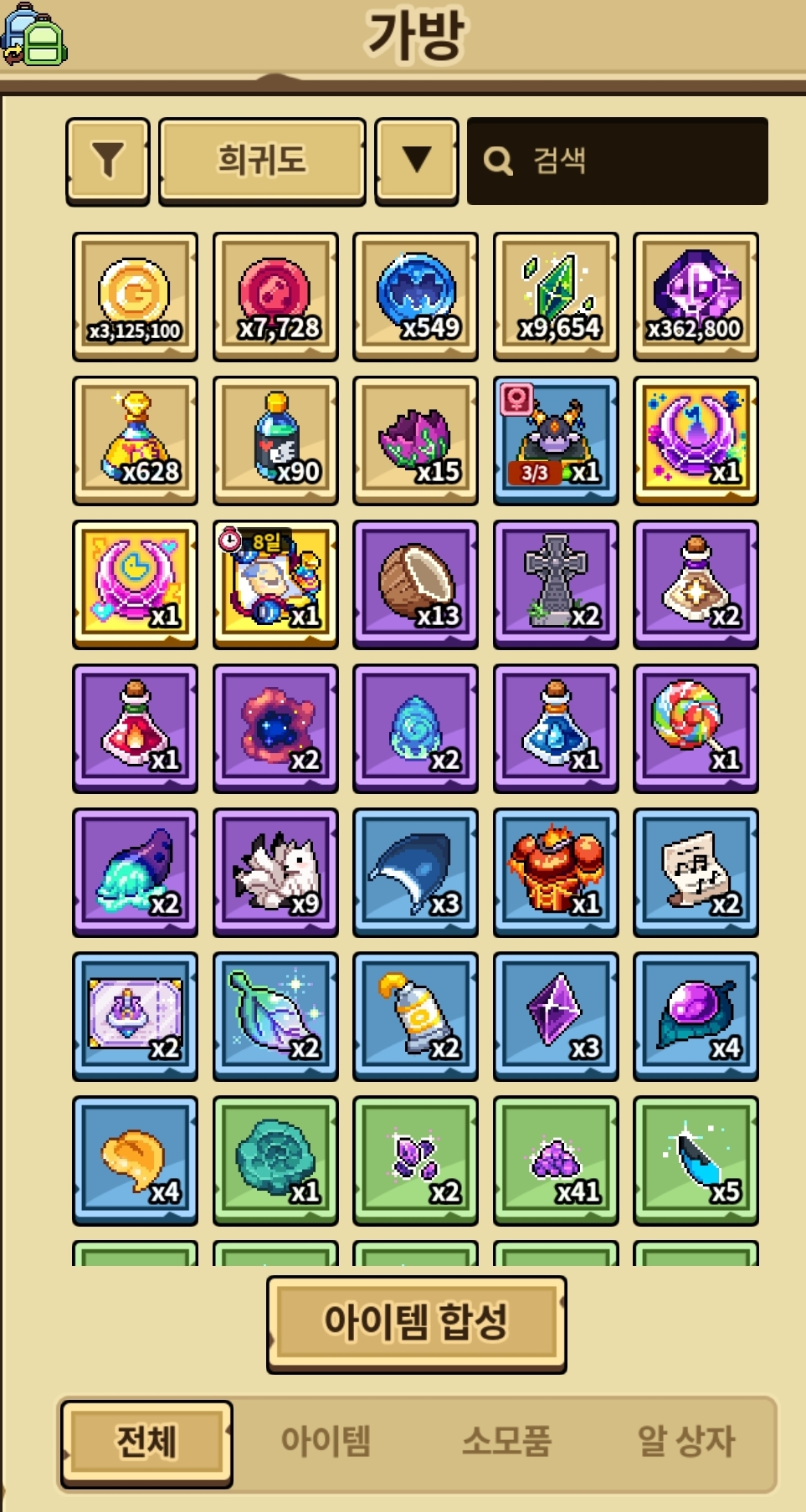Select the sheet music item x2
Image resolution: width=806 pixels, height=1512 pixels.
[696, 872]
